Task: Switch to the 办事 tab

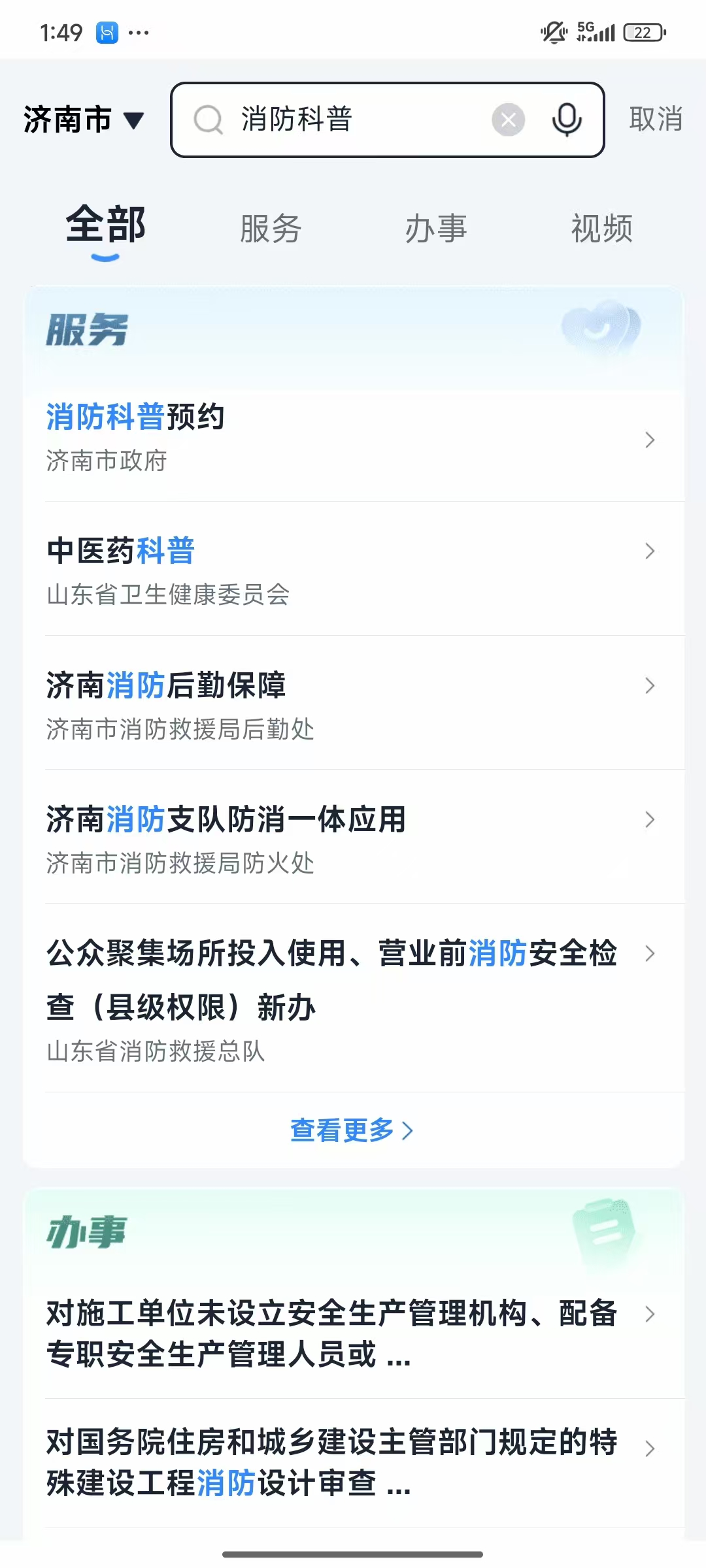Action: point(436,229)
